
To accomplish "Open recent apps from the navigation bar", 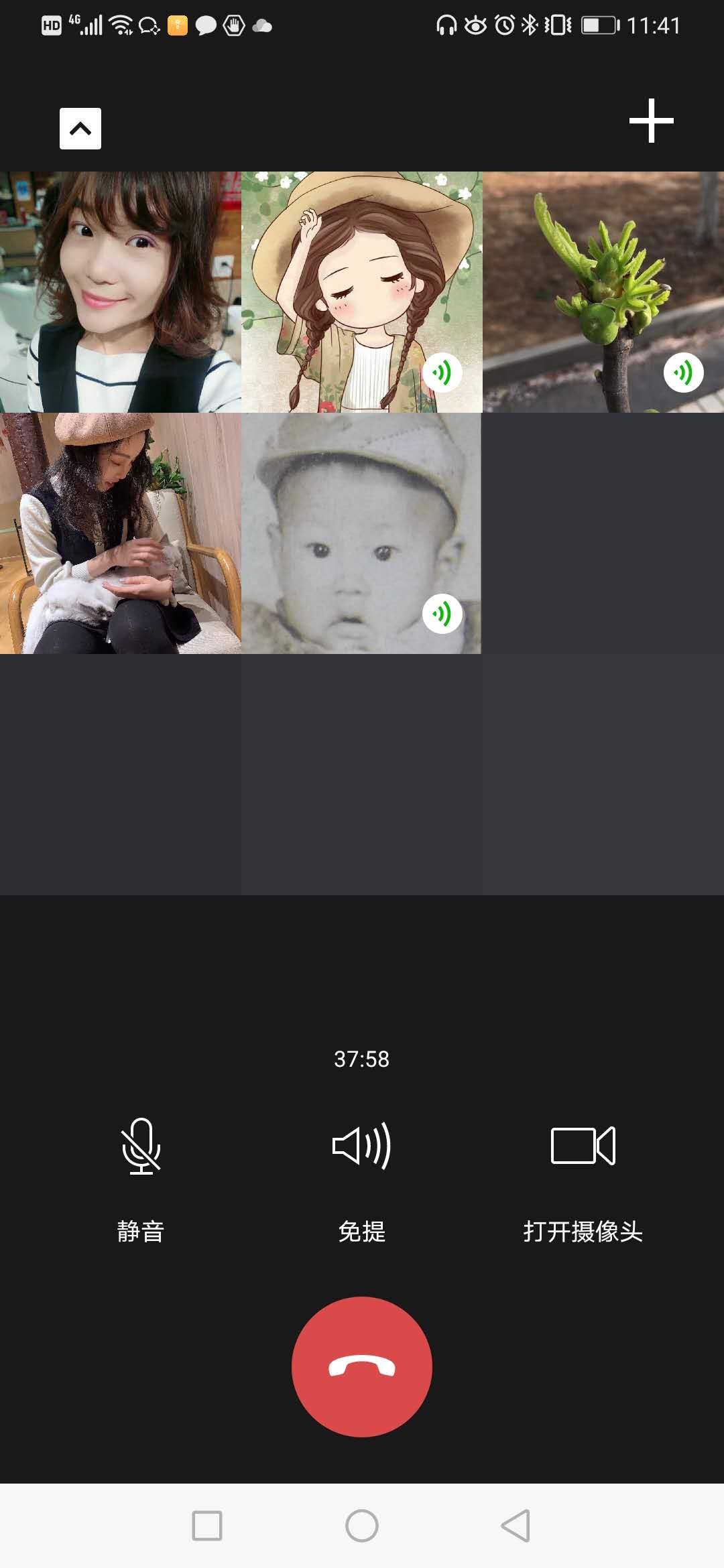I will [x=207, y=1526].
